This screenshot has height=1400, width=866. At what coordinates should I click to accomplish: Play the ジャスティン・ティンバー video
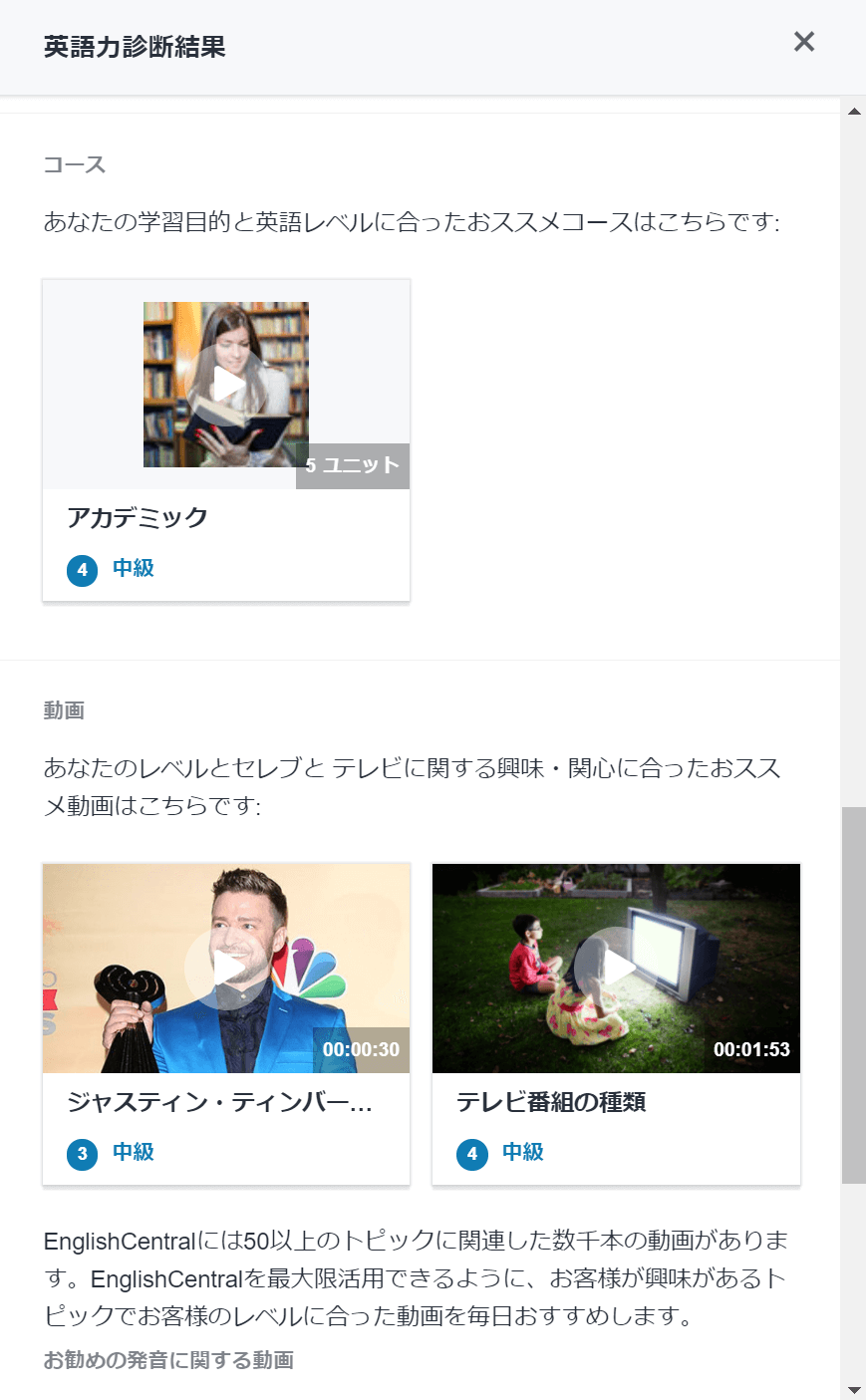(226, 968)
